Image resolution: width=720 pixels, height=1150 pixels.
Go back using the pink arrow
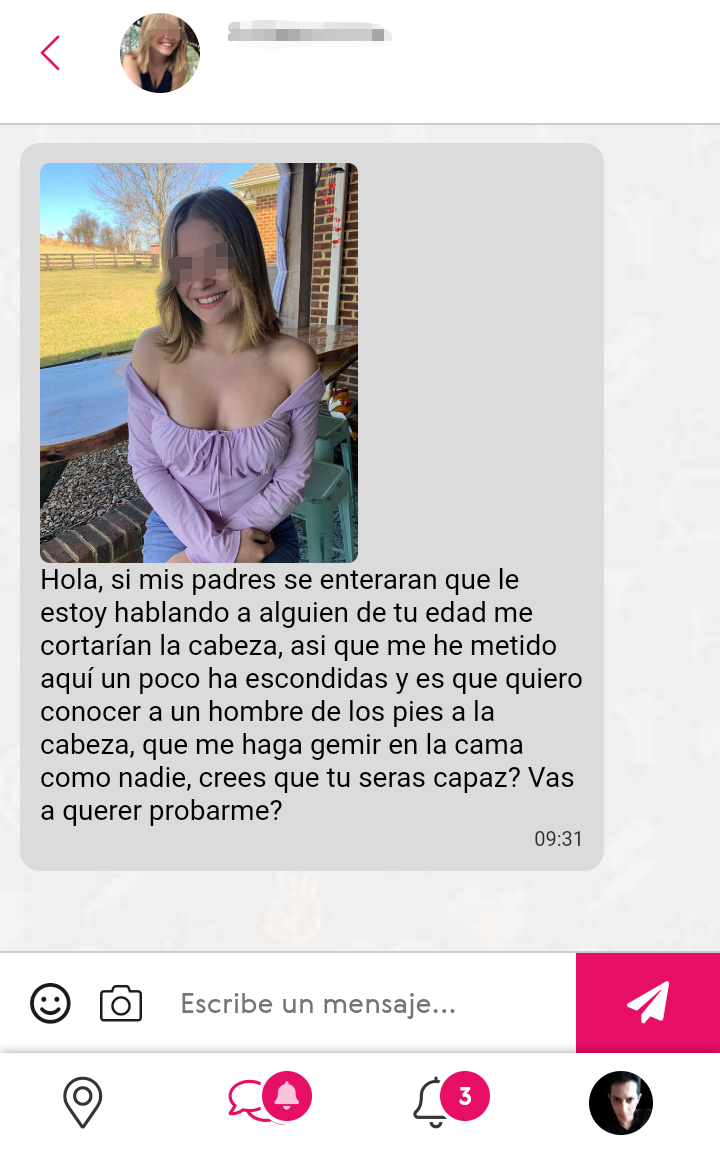[50, 53]
